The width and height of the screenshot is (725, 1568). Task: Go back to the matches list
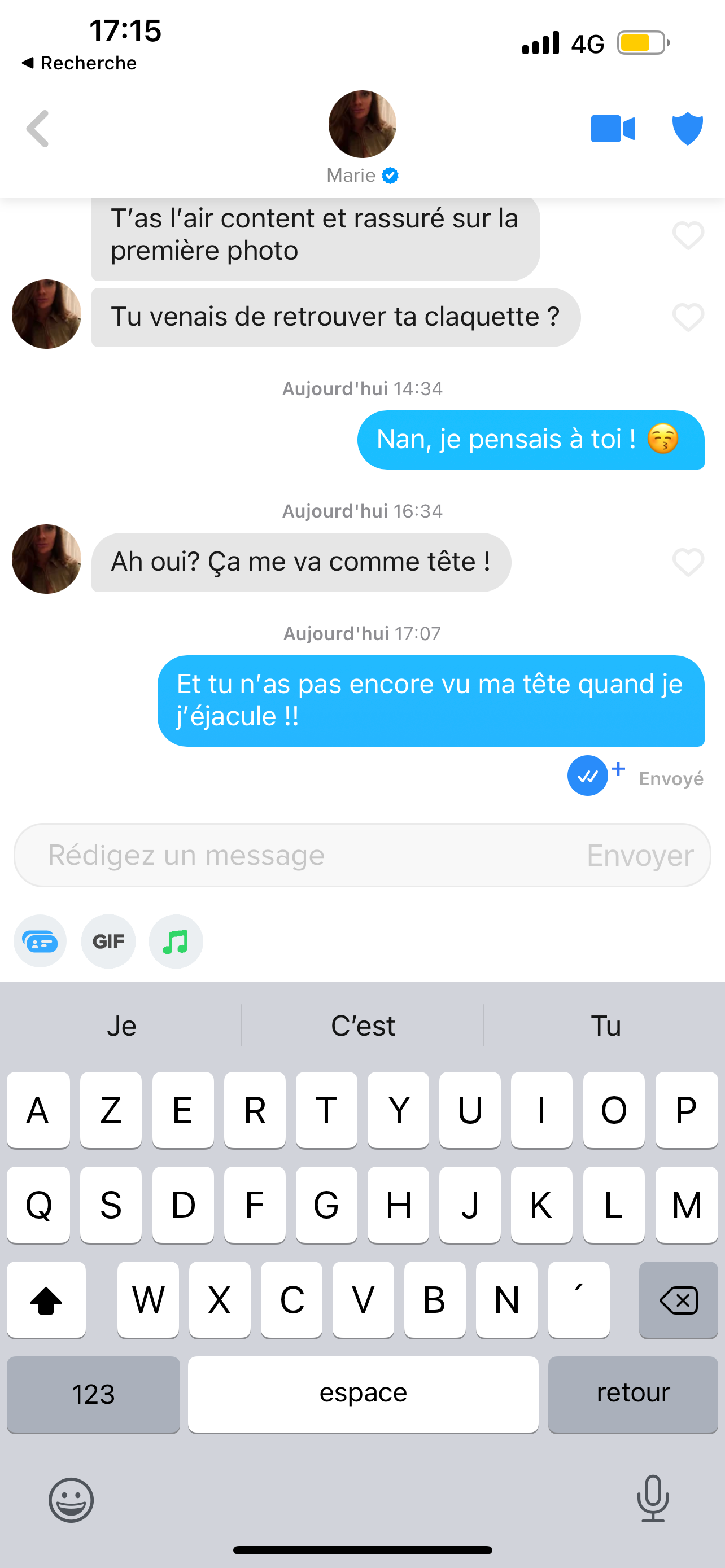pyautogui.click(x=38, y=129)
